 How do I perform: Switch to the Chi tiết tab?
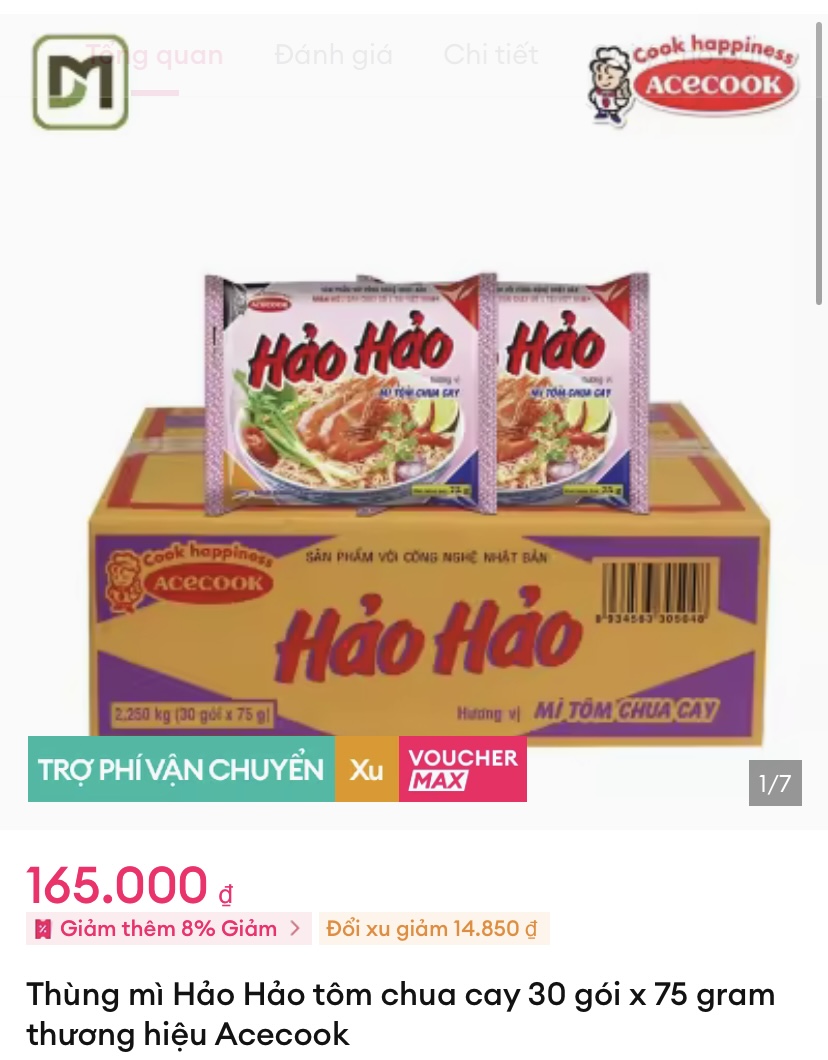pos(490,55)
